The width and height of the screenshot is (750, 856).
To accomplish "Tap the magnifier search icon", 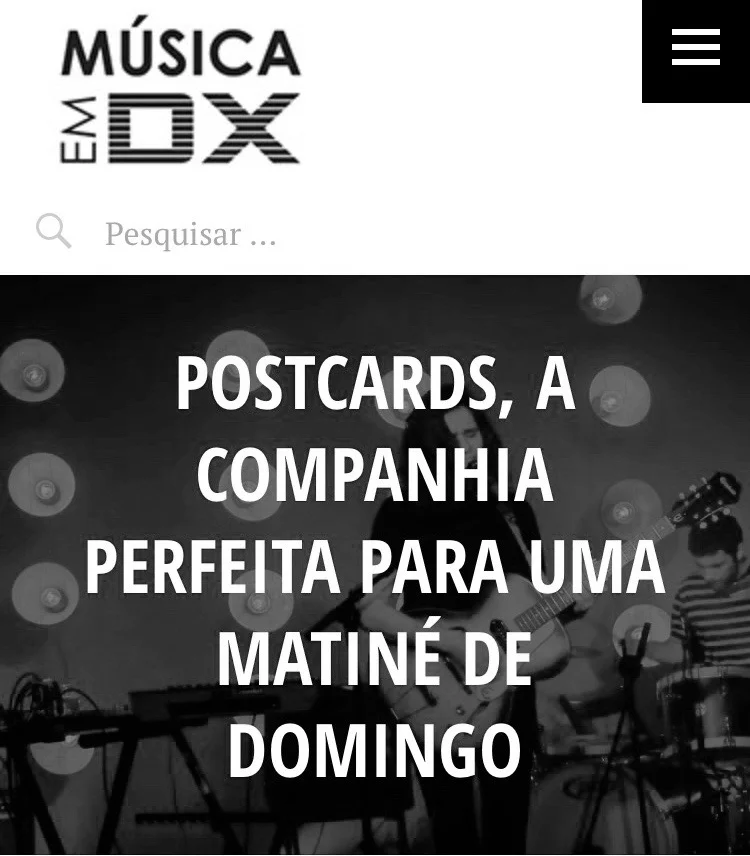I will pyautogui.click(x=53, y=231).
